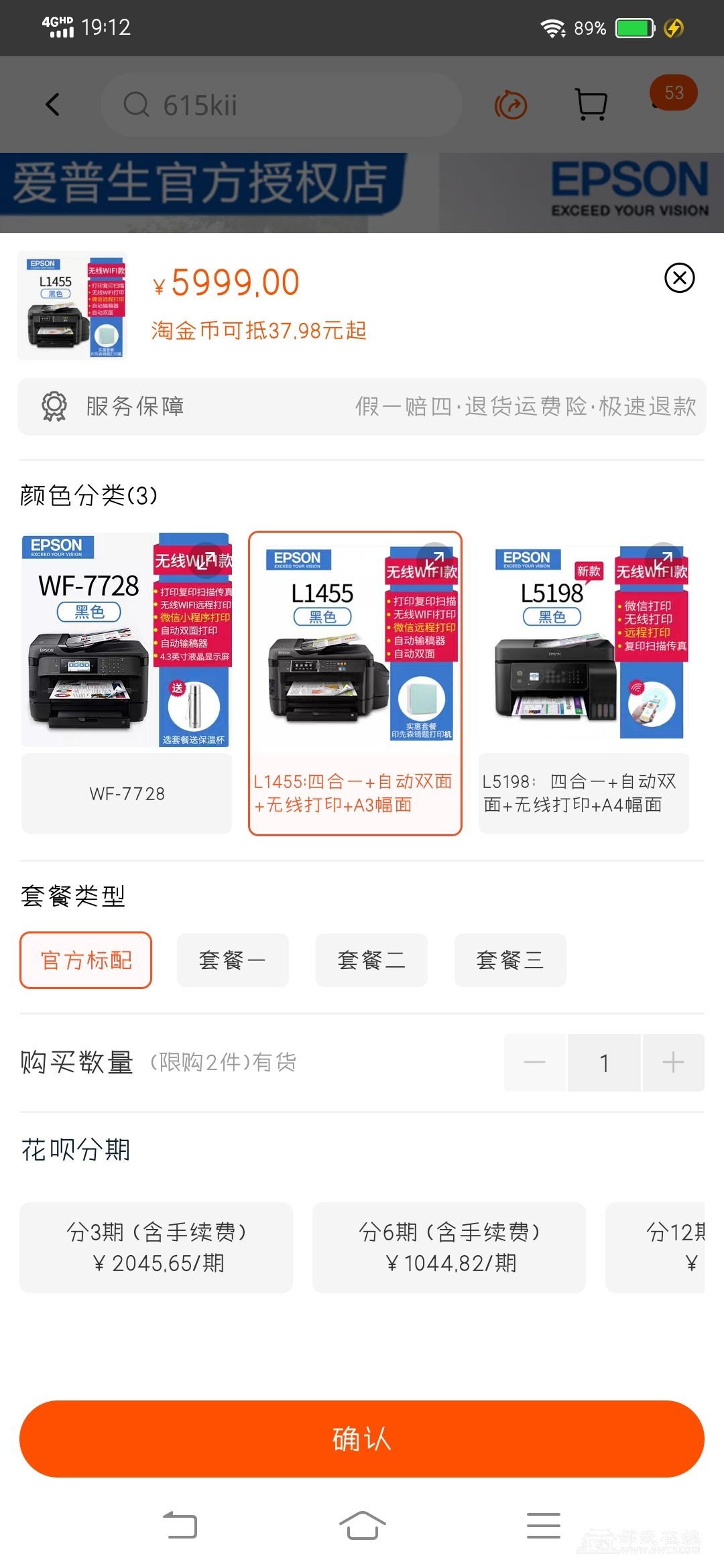
Task: Choose package 套餐三
Action: point(510,960)
